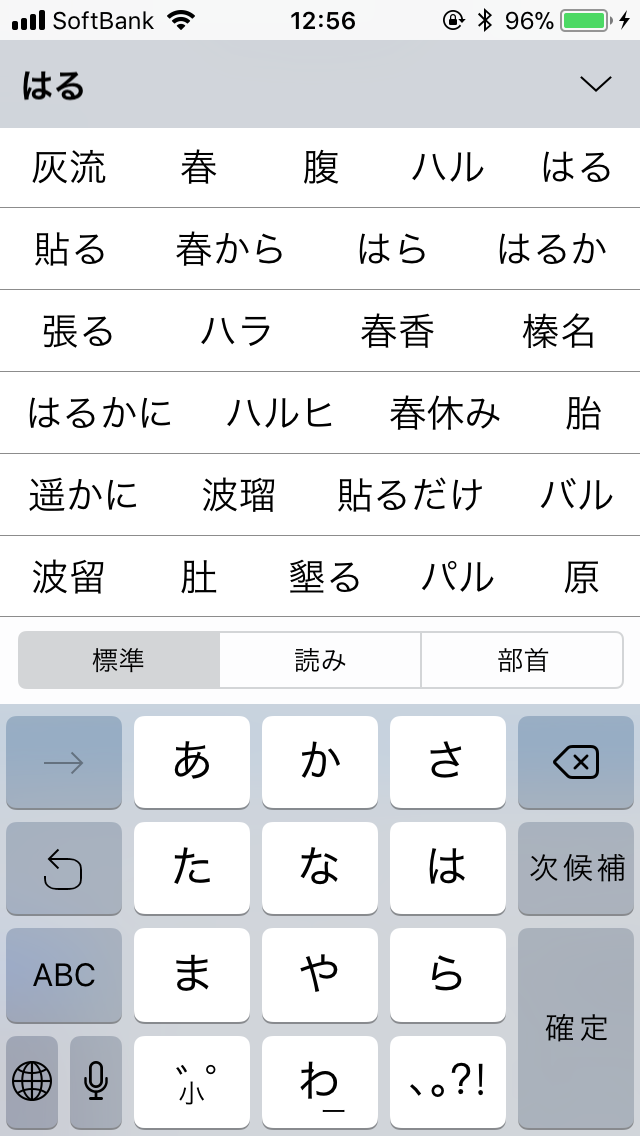
Task: Select the candidate 貼る
Action: [x=69, y=250]
